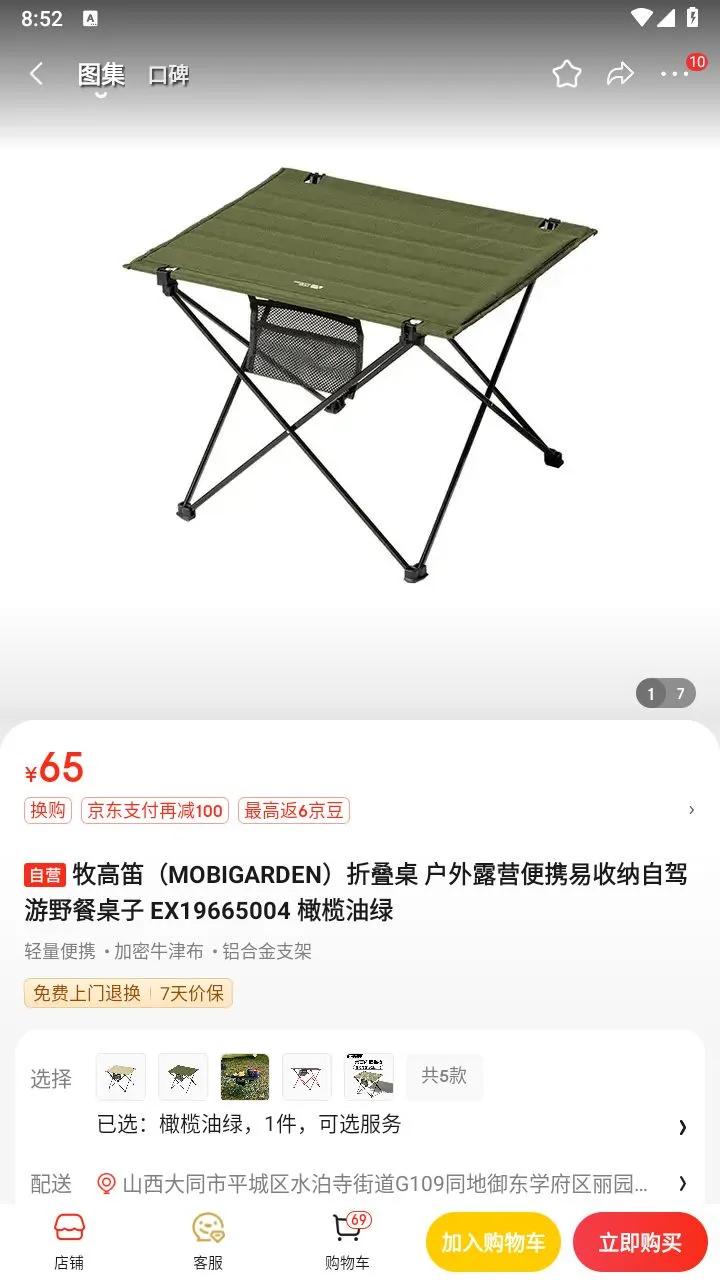The height and width of the screenshot is (1280, 720).
Task: Add item with 加入购物车 button
Action: [x=493, y=1242]
